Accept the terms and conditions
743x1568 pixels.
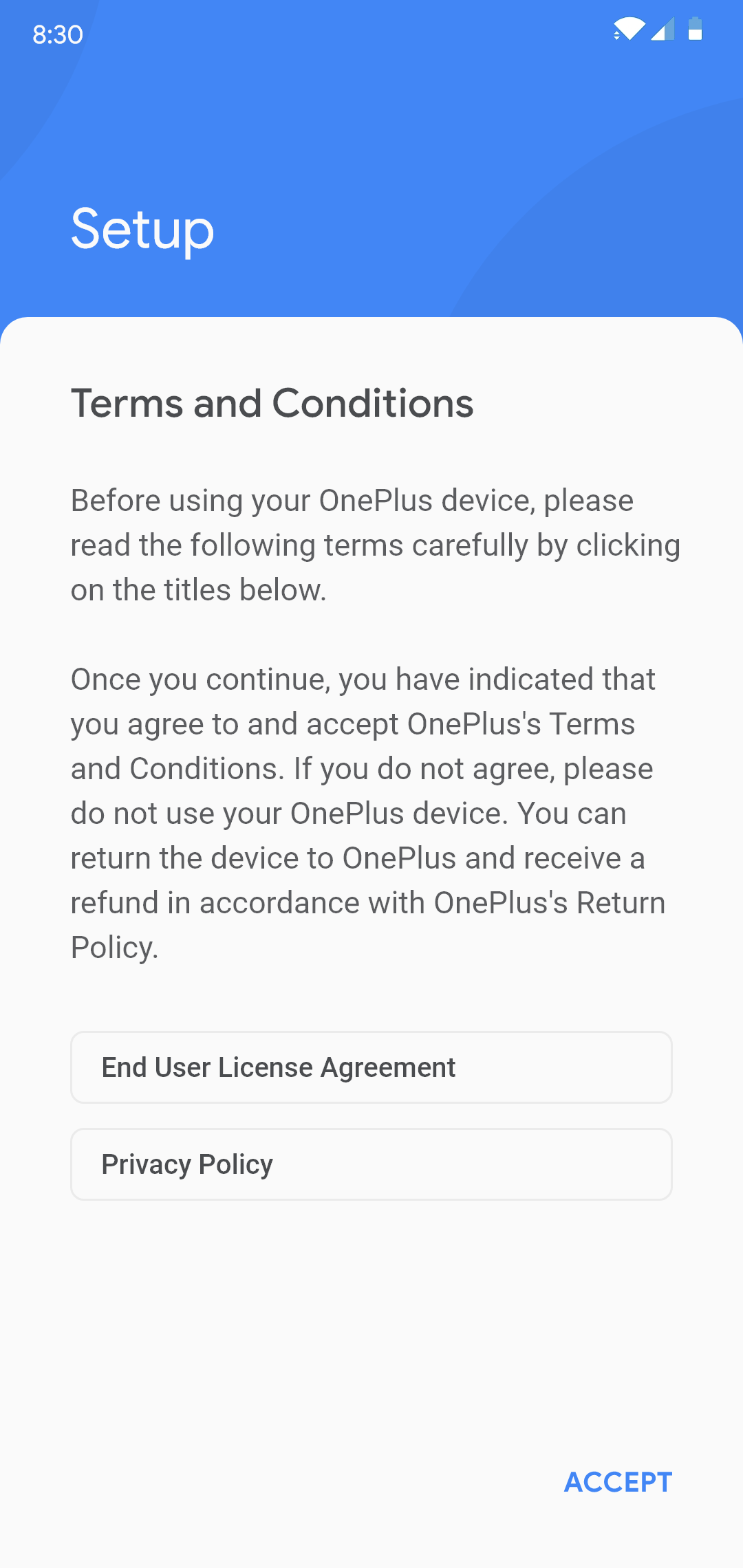(618, 1482)
